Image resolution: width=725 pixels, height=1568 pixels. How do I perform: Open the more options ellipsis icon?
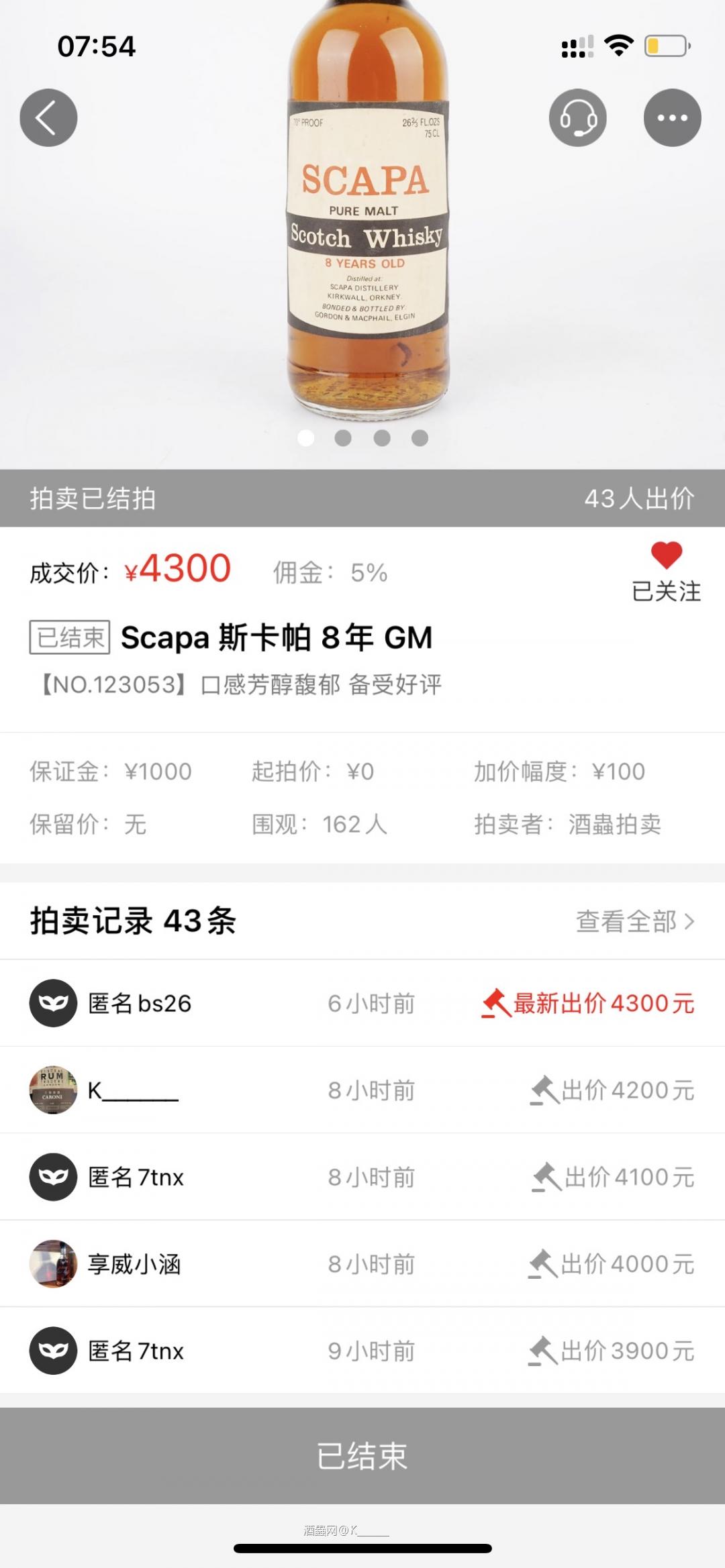point(673,116)
